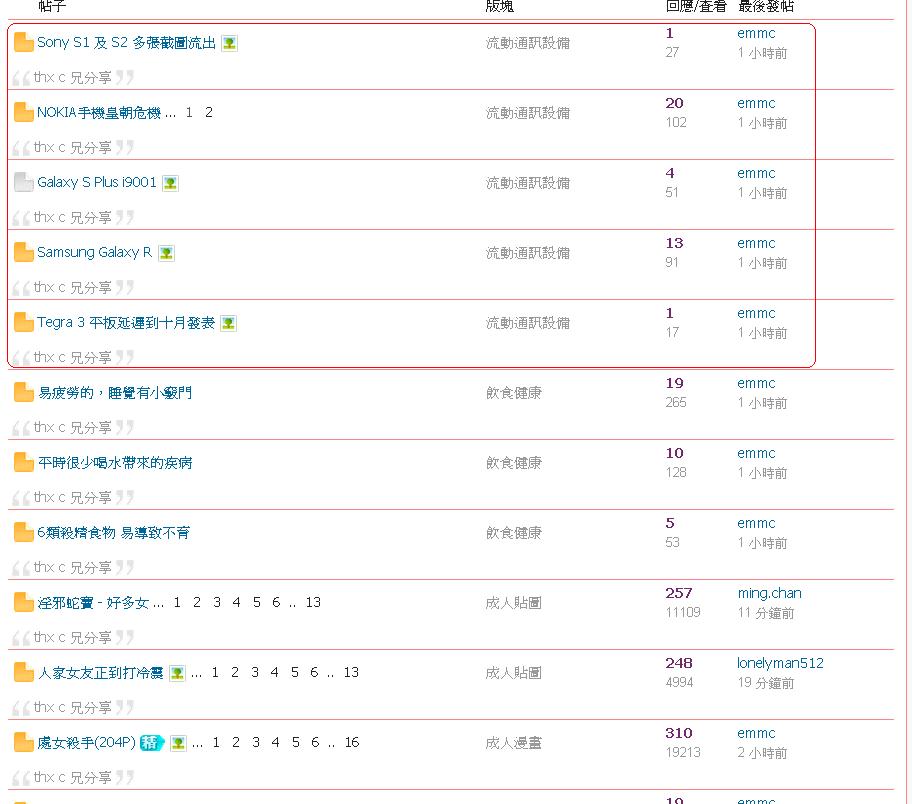The width and height of the screenshot is (912, 804).
Task: Open emmc's profile on the Tegra 3 row
Action: [x=756, y=313]
